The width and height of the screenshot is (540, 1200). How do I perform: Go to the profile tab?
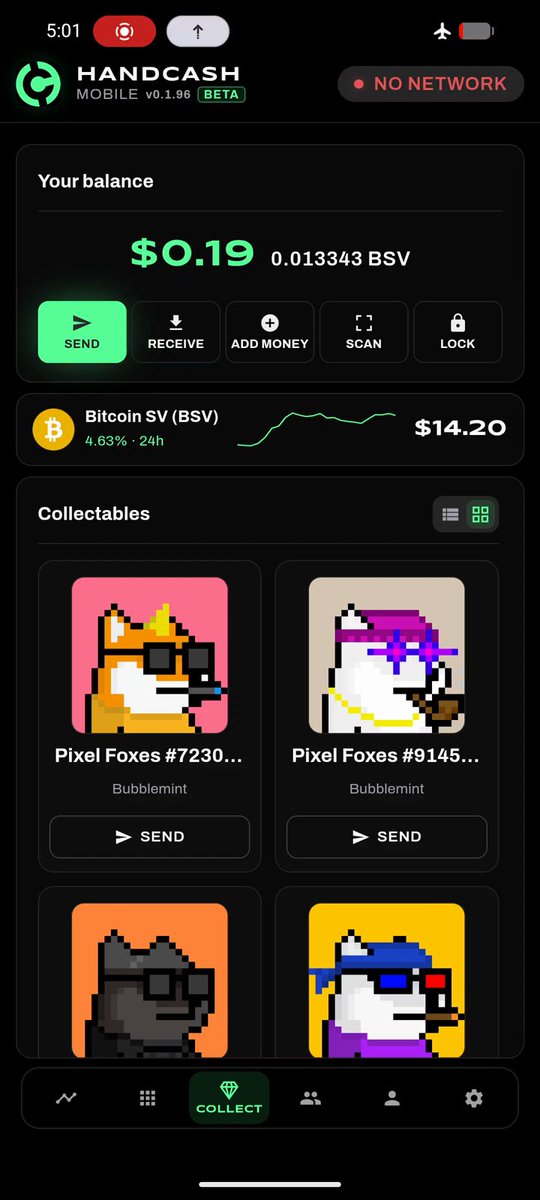[392, 1098]
